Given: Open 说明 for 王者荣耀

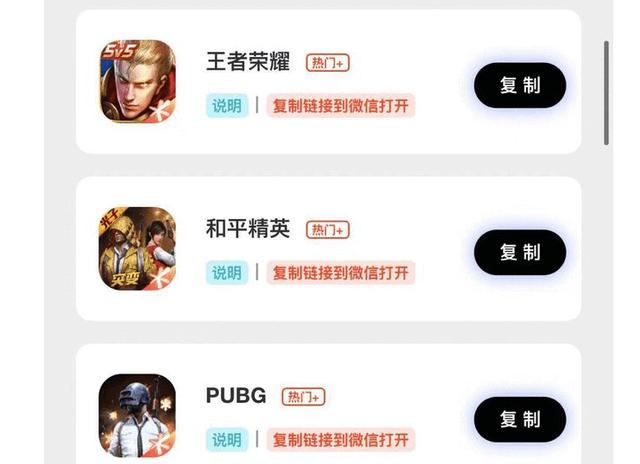Looking at the screenshot, I should coord(227,106).
